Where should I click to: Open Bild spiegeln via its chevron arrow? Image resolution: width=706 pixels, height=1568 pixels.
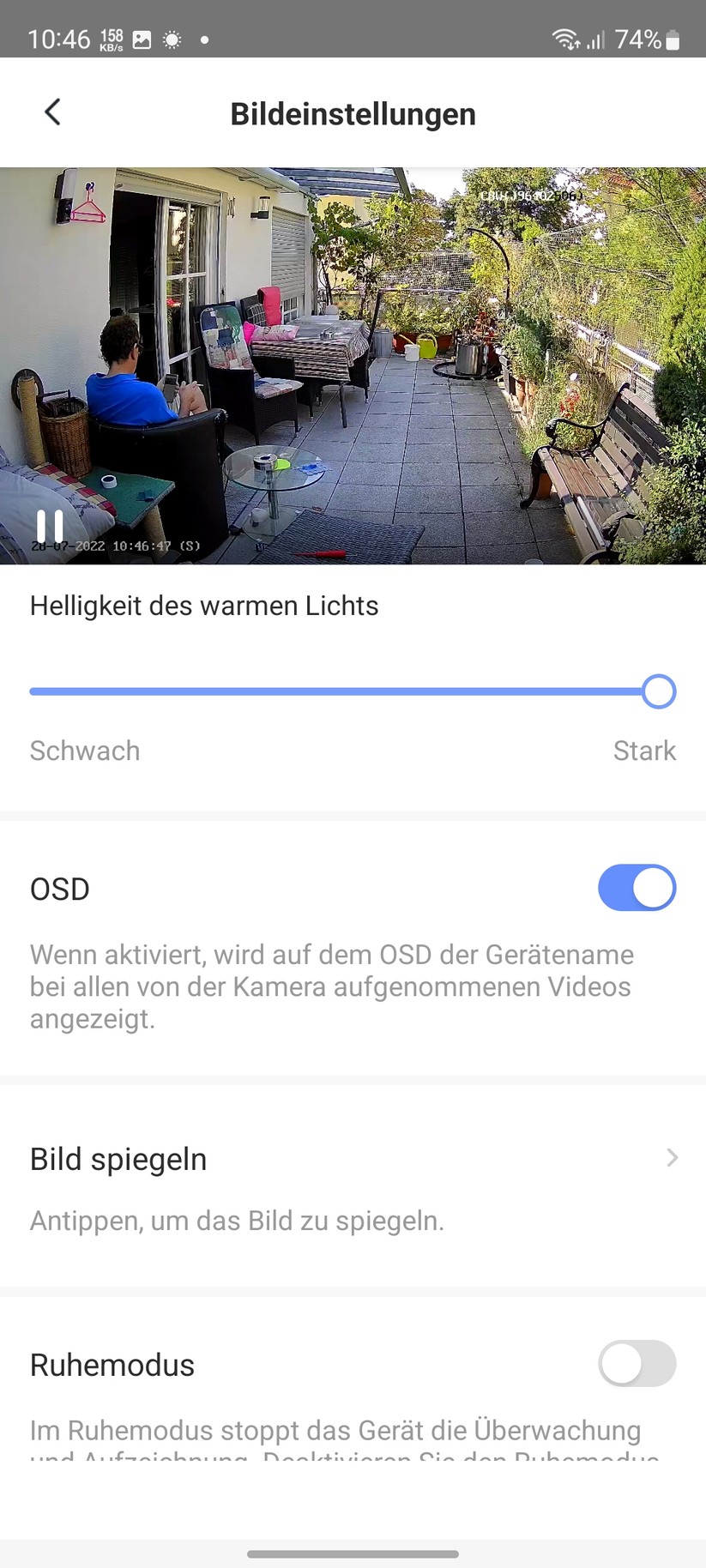(673, 1158)
